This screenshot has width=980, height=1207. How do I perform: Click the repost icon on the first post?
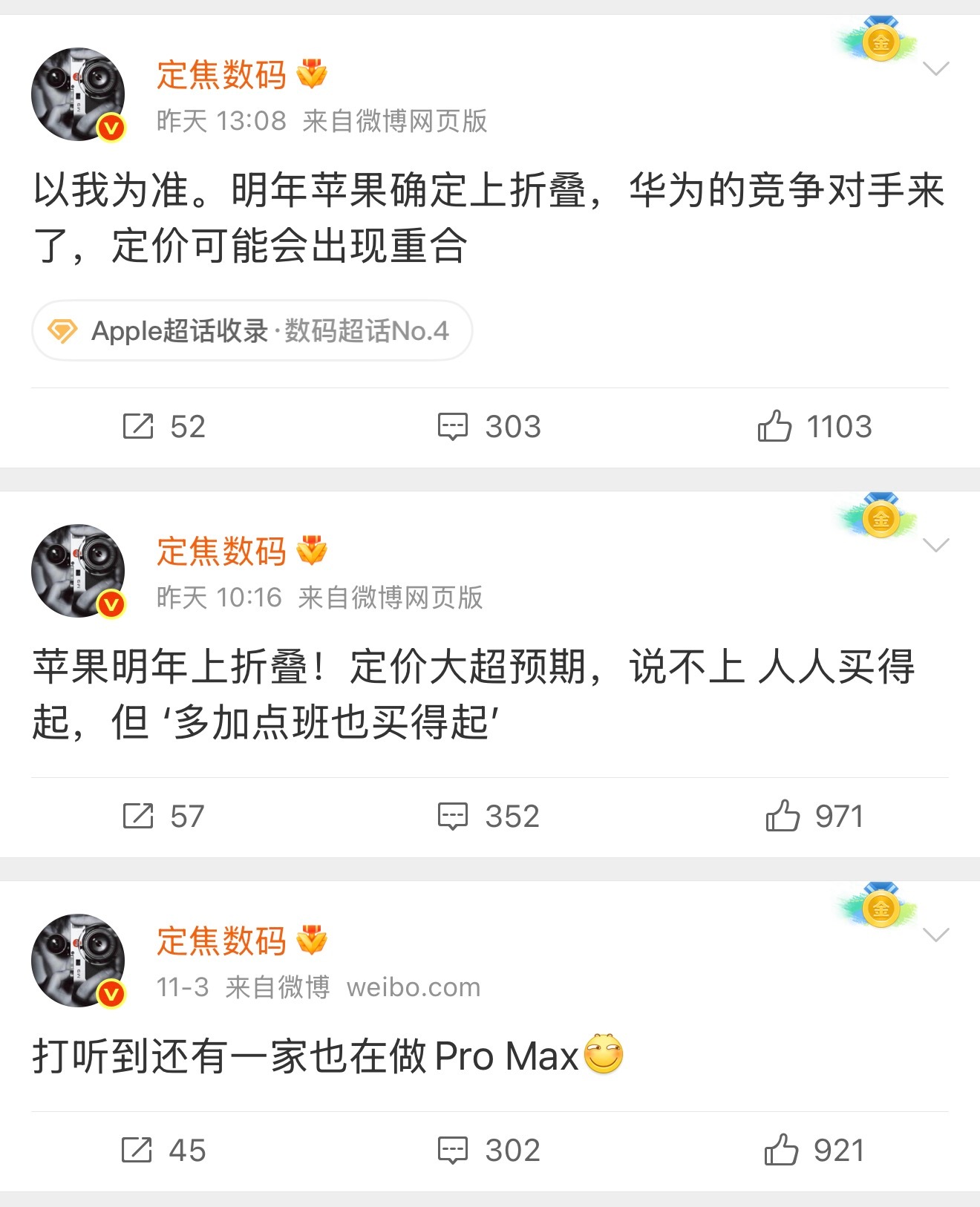(137, 426)
